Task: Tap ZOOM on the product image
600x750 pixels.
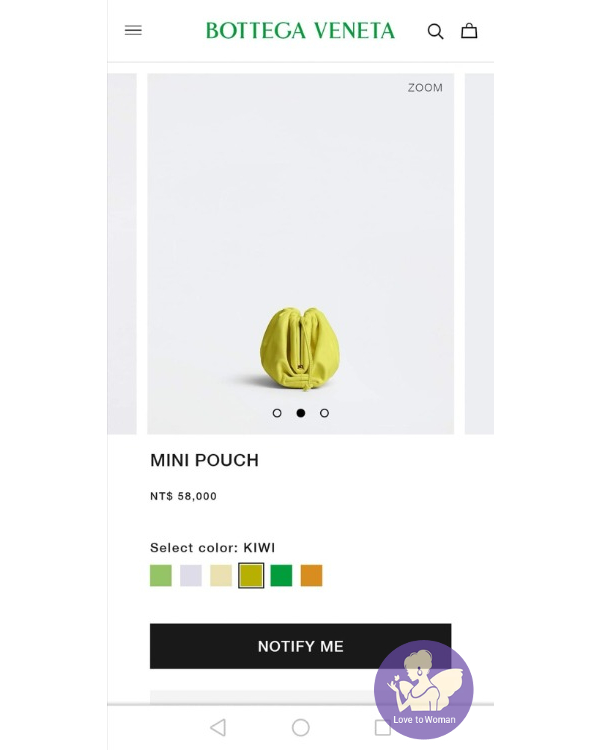Action: tap(425, 88)
